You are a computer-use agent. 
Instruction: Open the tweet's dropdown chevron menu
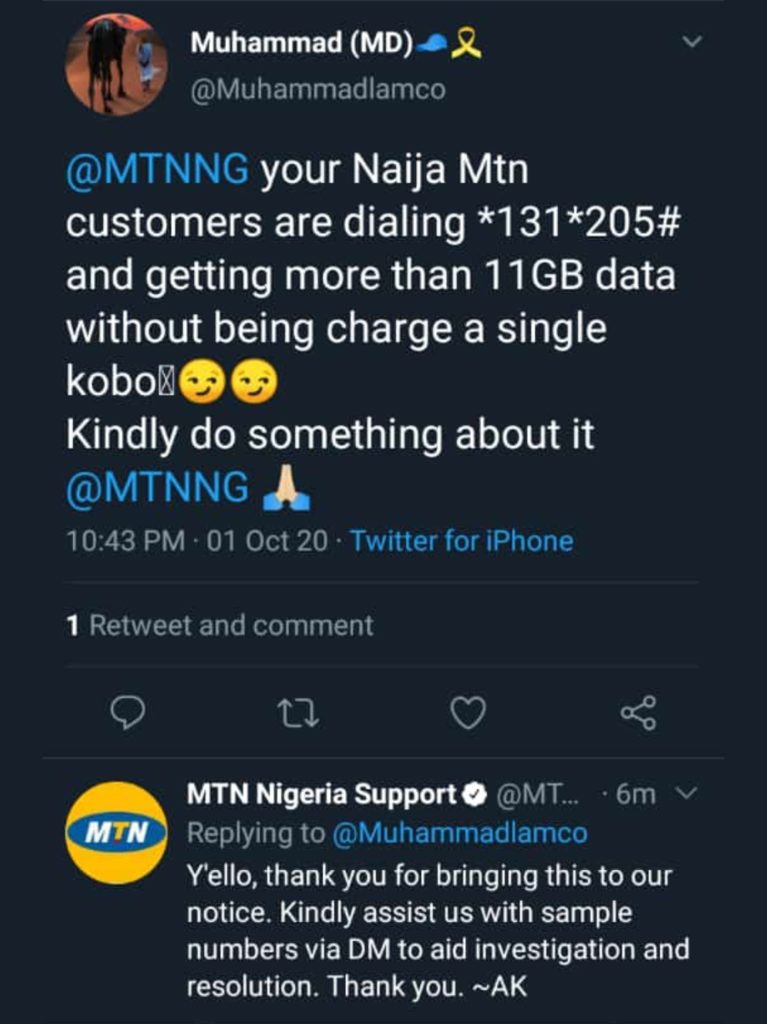point(691,42)
